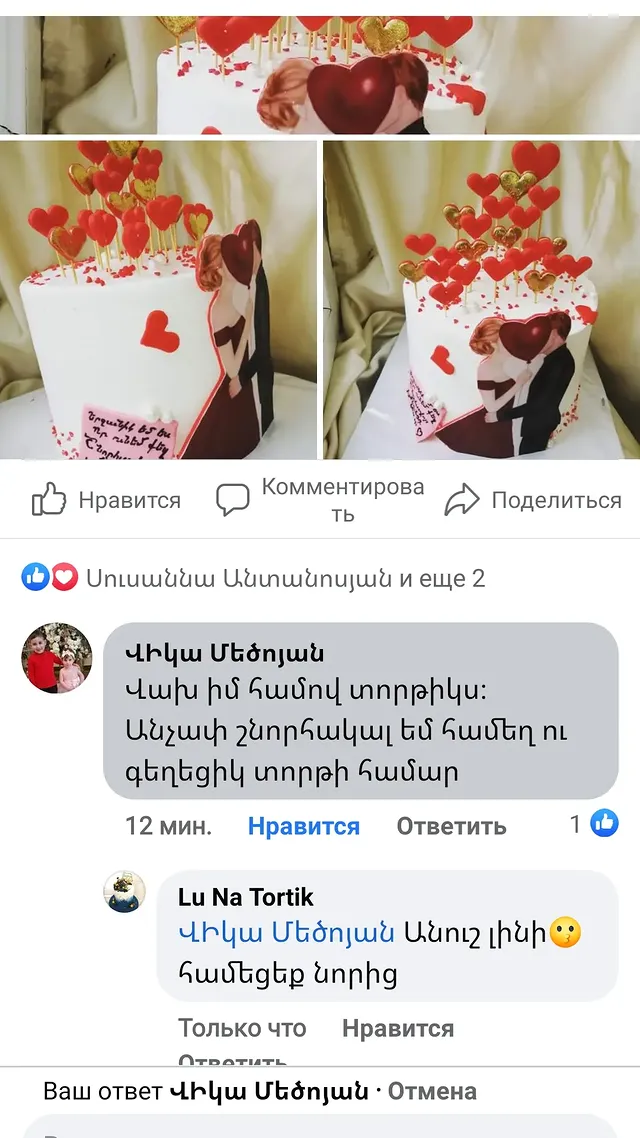Share the post via Поделиться

coord(533,500)
